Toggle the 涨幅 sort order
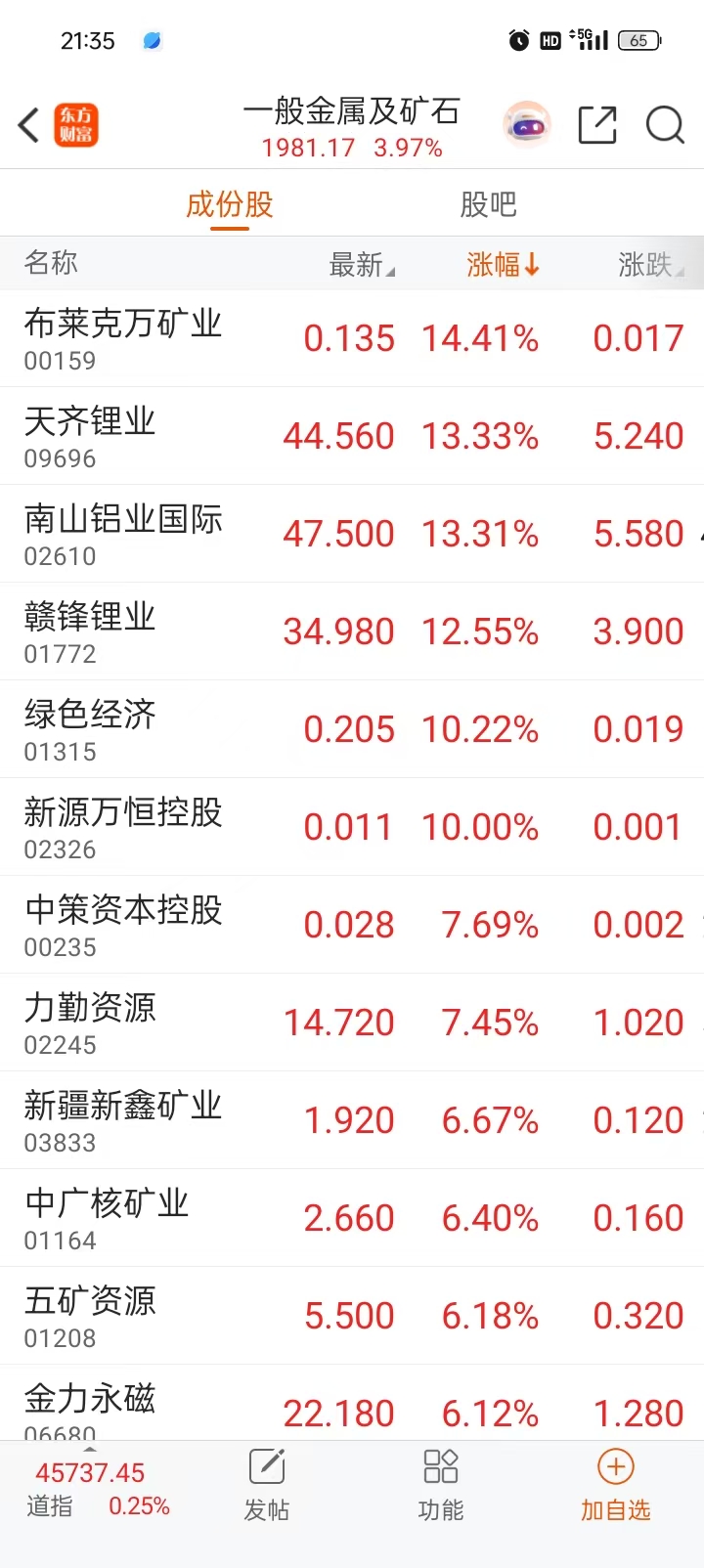704x1568 pixels. pyautogui.click(x=503, y=264)
